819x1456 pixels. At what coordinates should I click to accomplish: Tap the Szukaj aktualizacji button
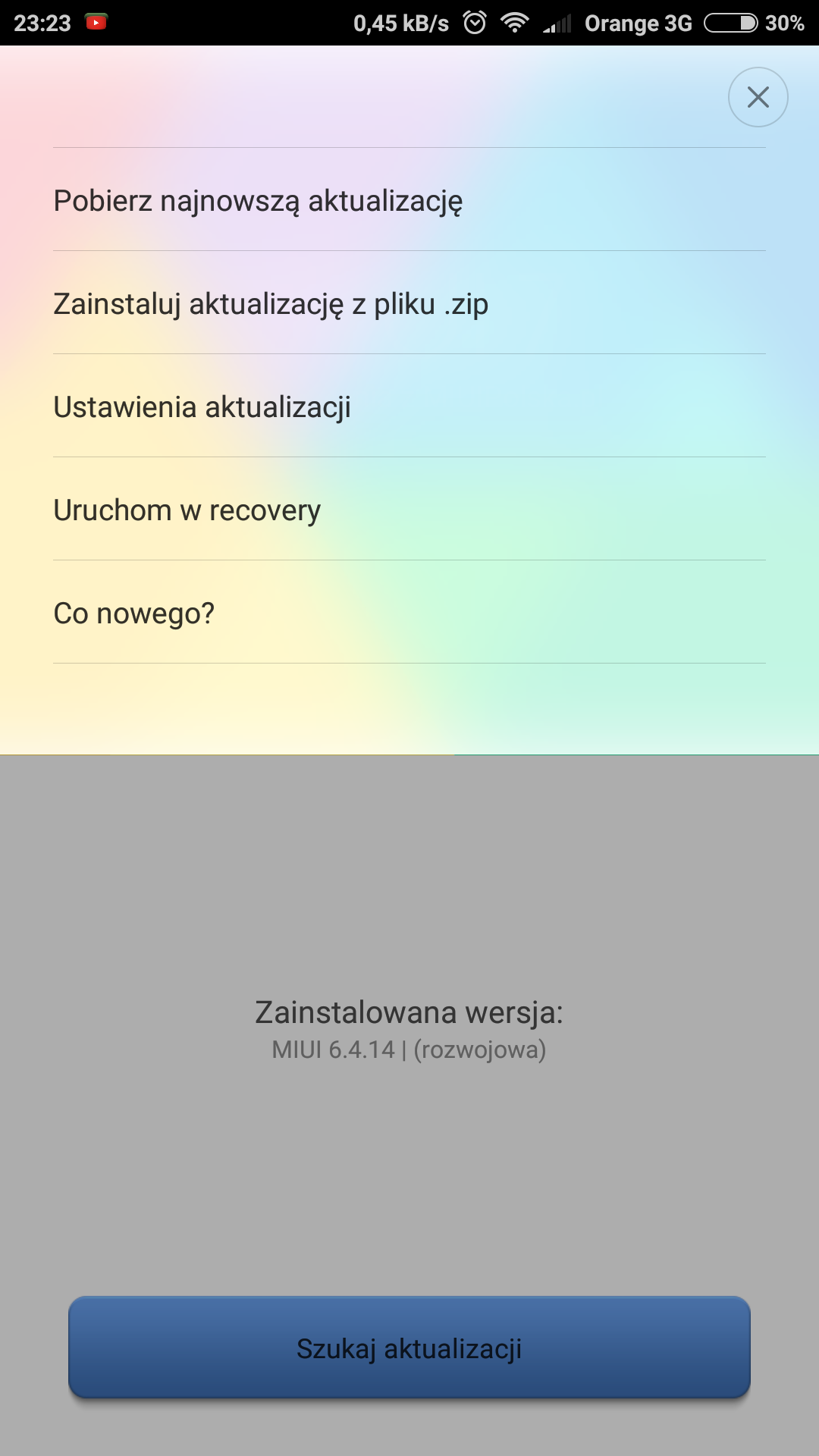tap(409, 1348)
